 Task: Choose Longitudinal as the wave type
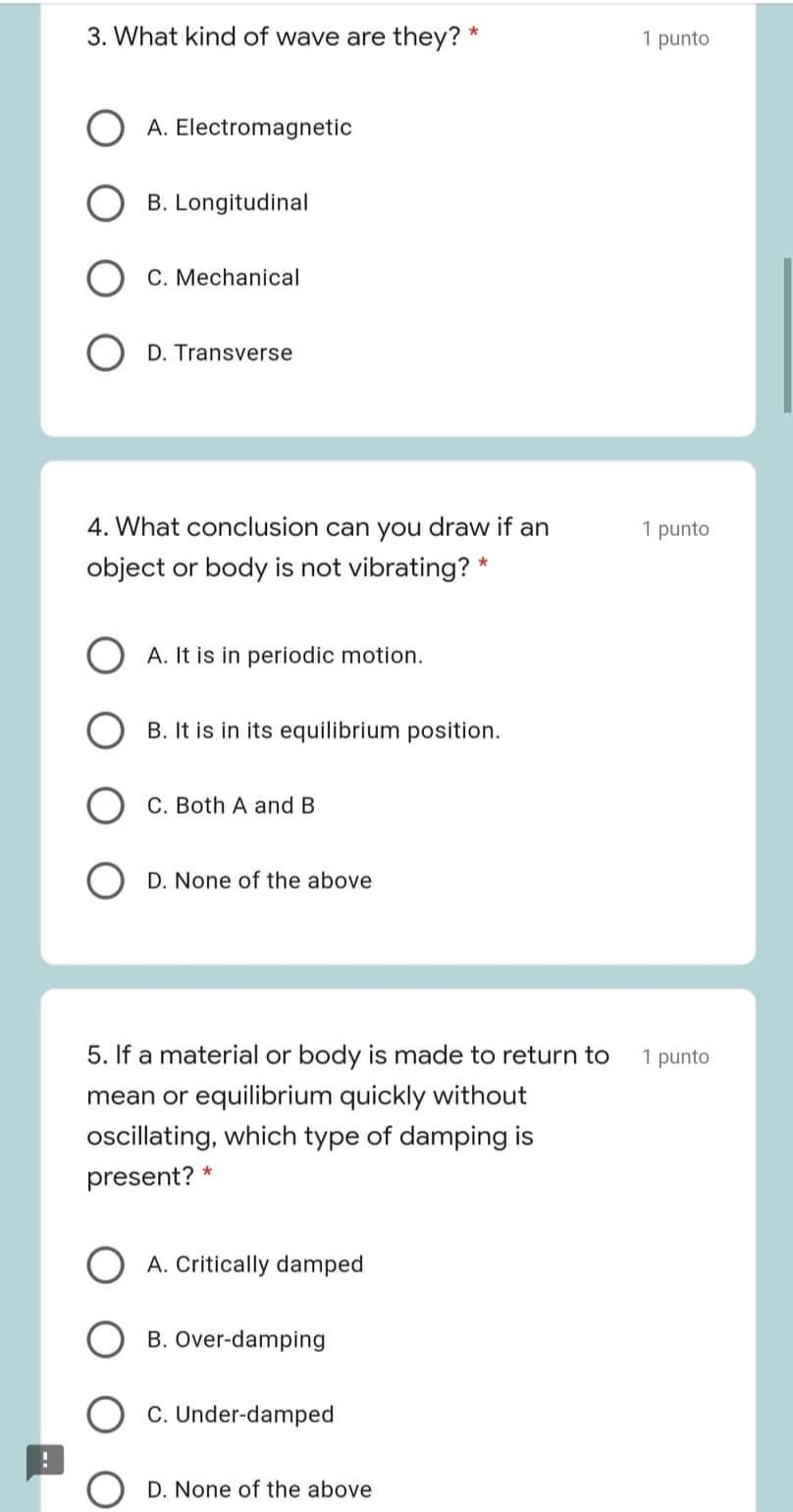(x=105, y=203)
